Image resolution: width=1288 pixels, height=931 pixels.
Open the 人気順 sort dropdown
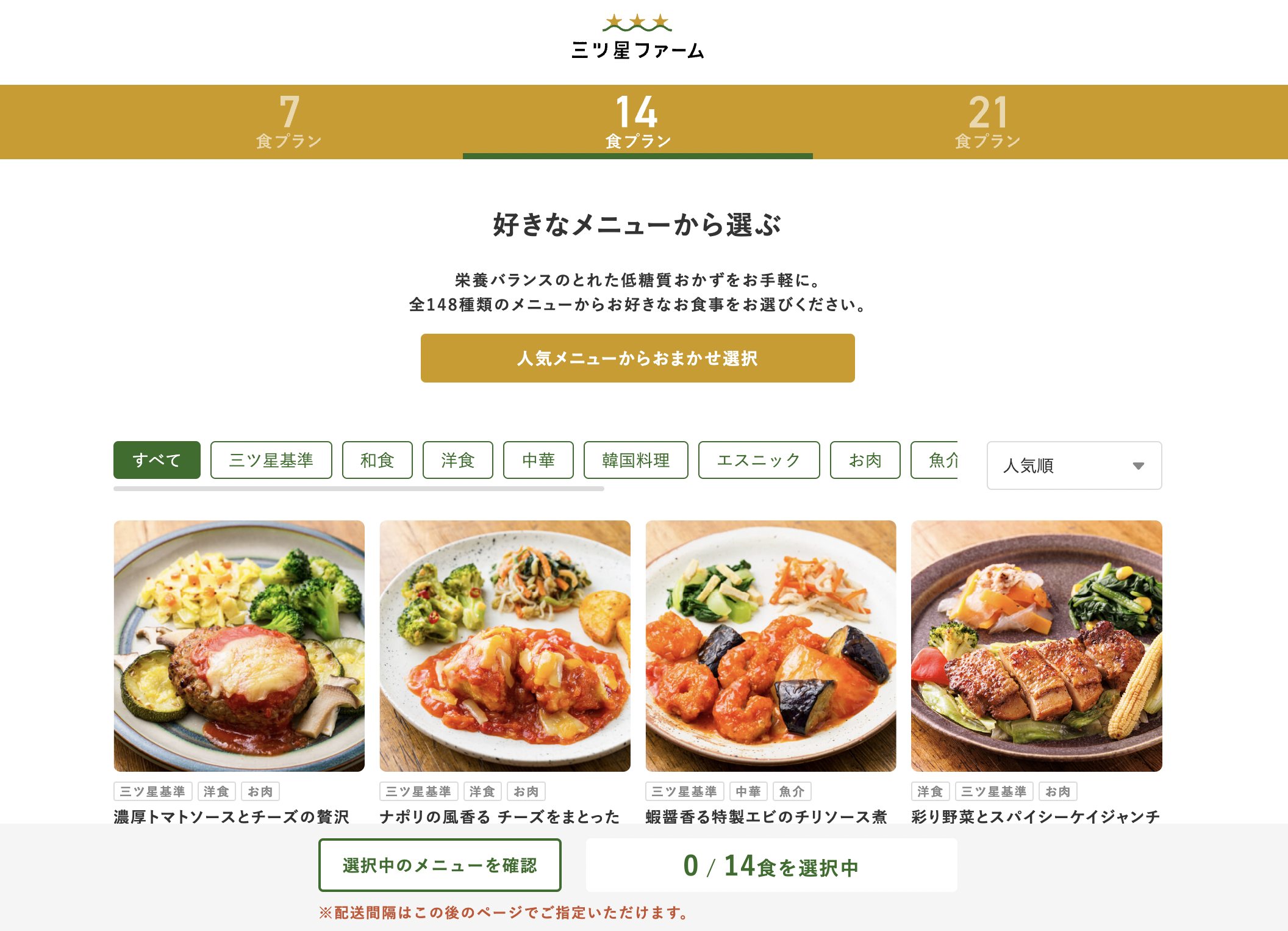[1074, 465]
